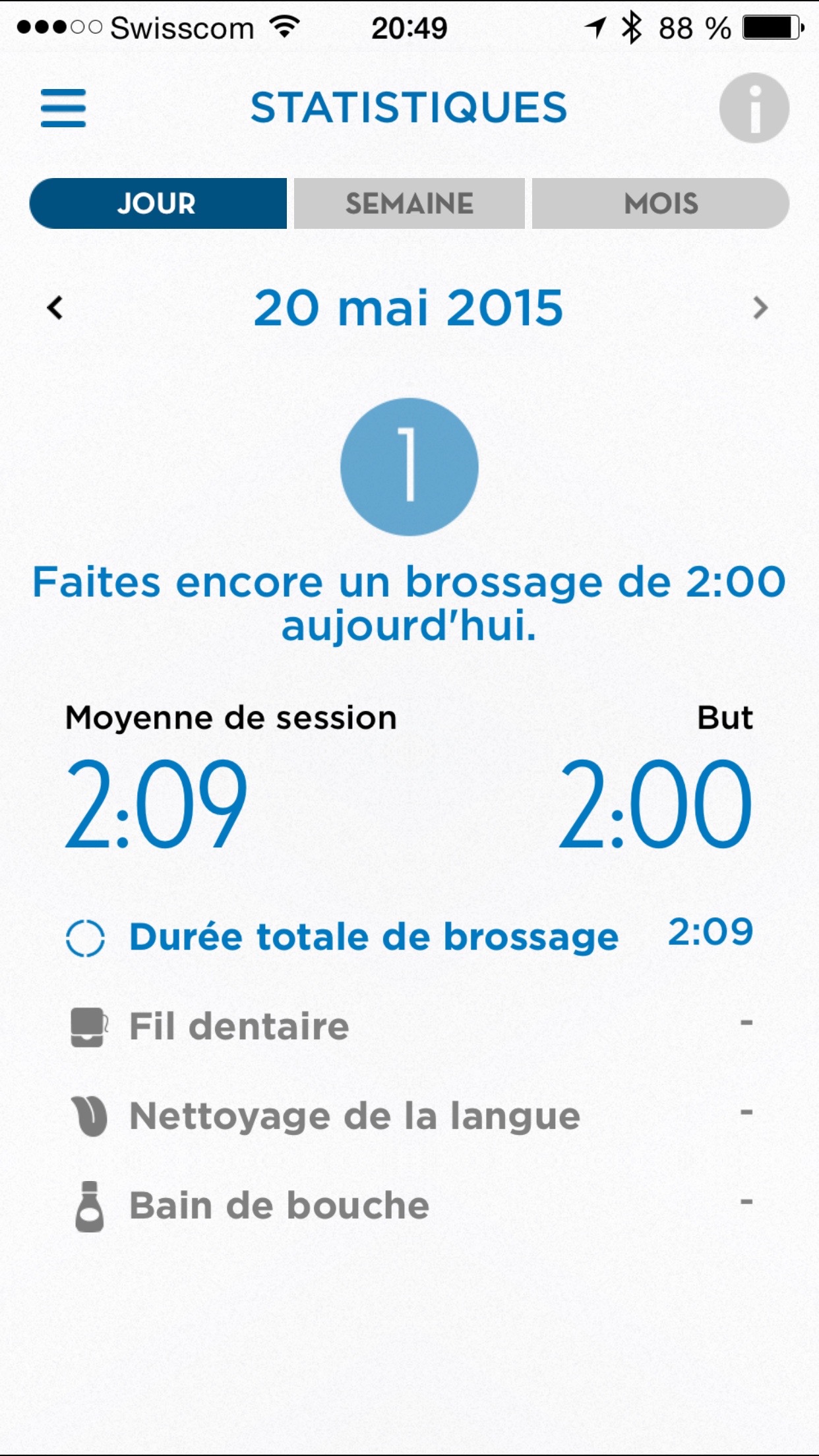The image size is (819, 1456).
Task: Open the hamburger menu
Action: (63, 107)
